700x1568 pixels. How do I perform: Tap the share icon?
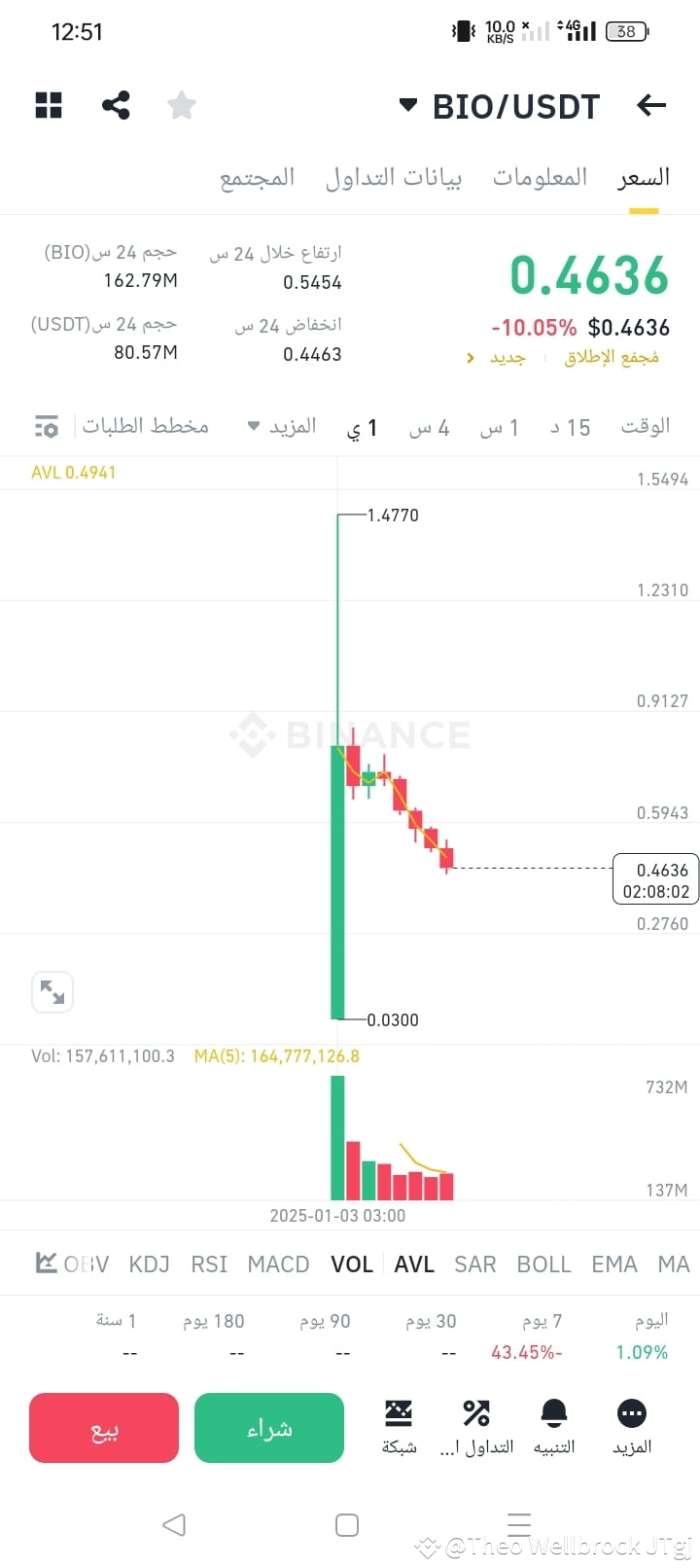pos(116,105)
